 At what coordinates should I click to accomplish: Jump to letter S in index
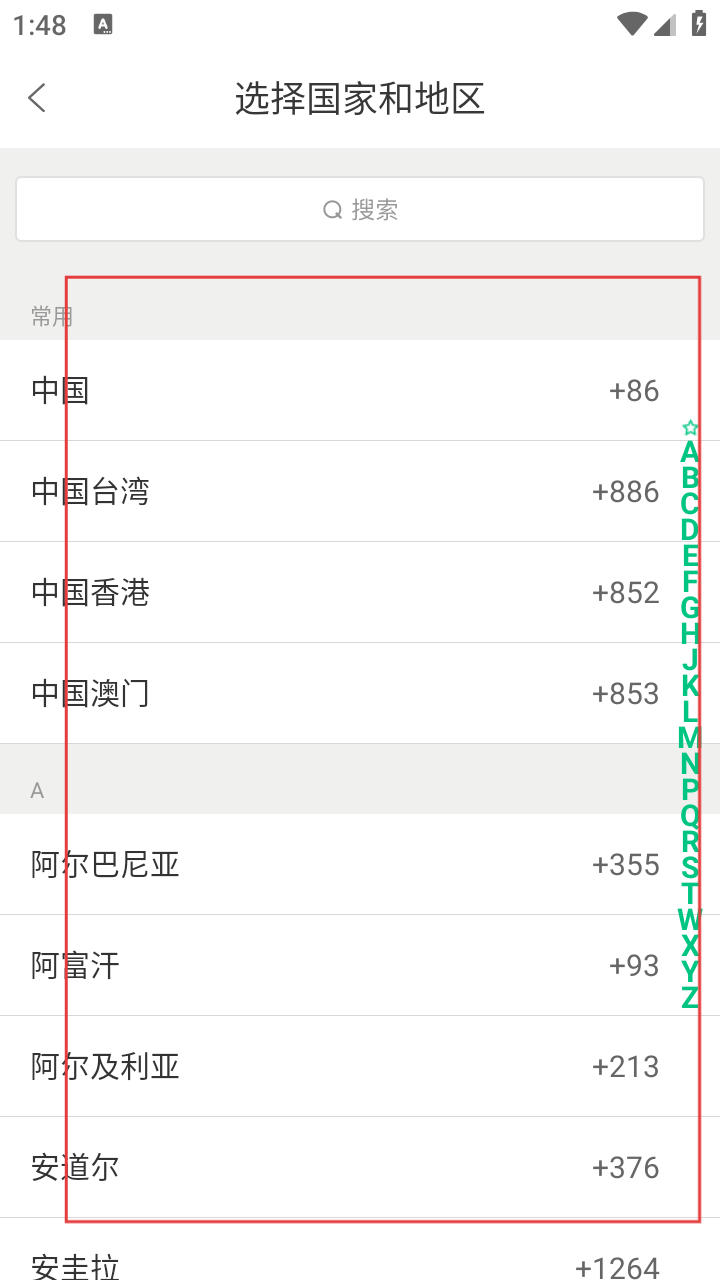coord(690,868)
